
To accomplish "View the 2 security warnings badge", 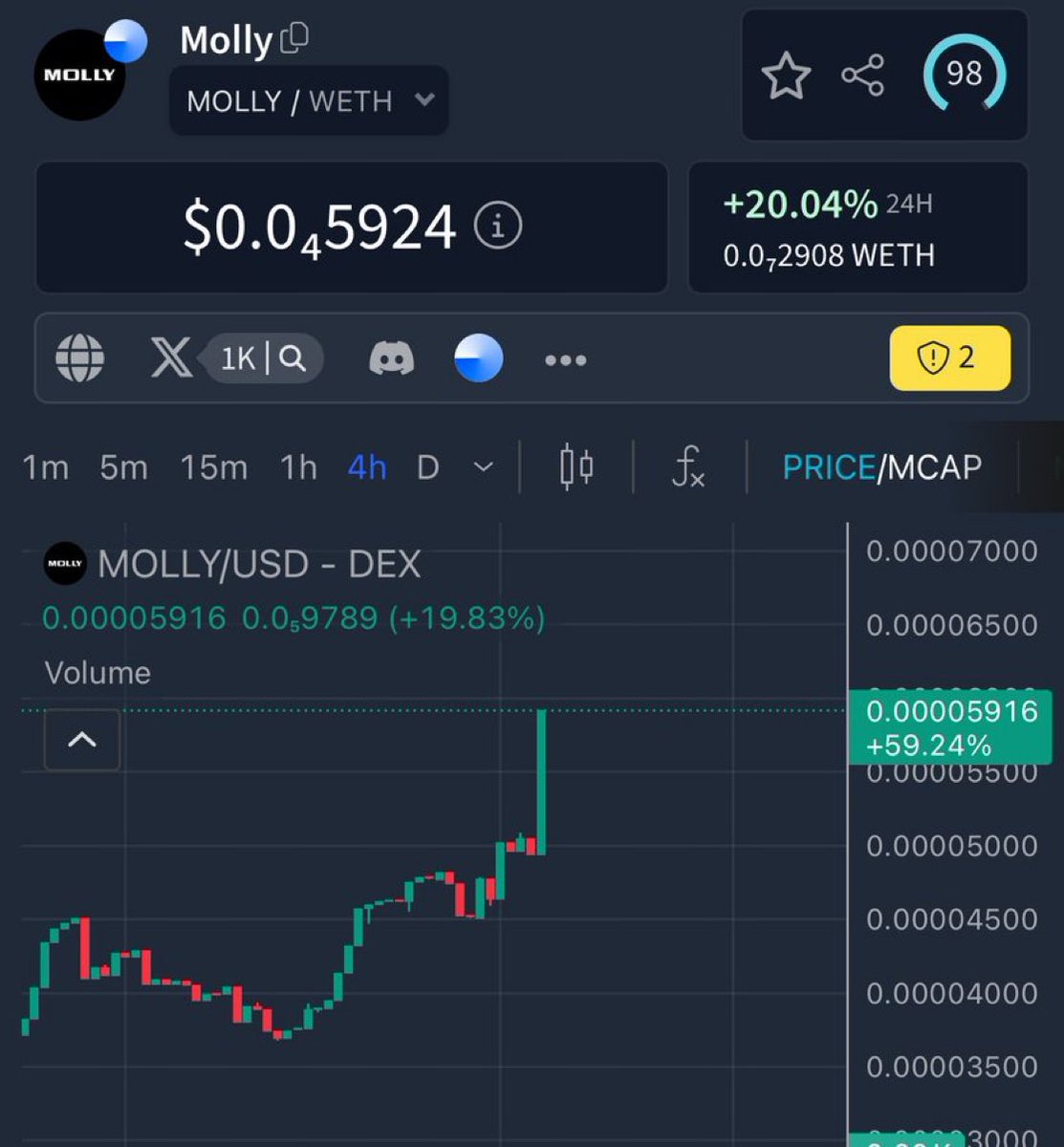I will (x=949, y=358).
